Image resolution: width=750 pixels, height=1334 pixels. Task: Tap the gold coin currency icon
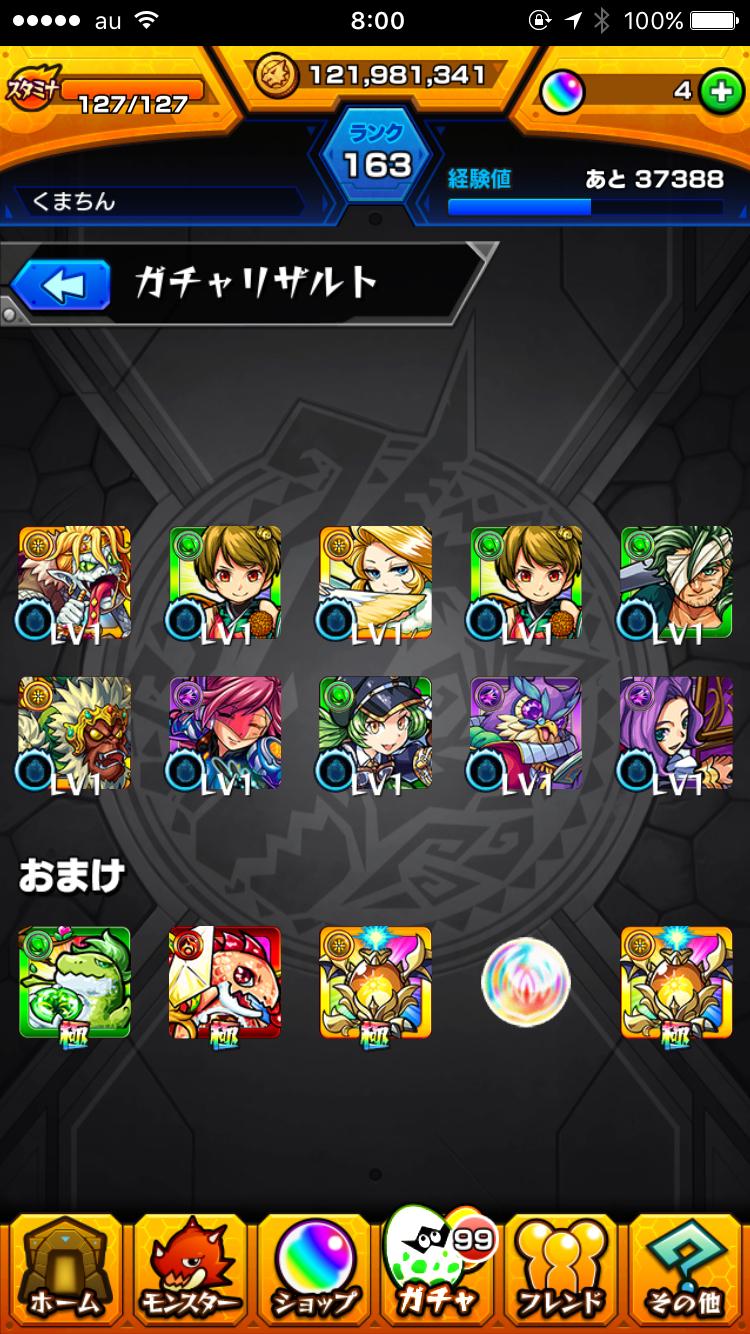277,73
